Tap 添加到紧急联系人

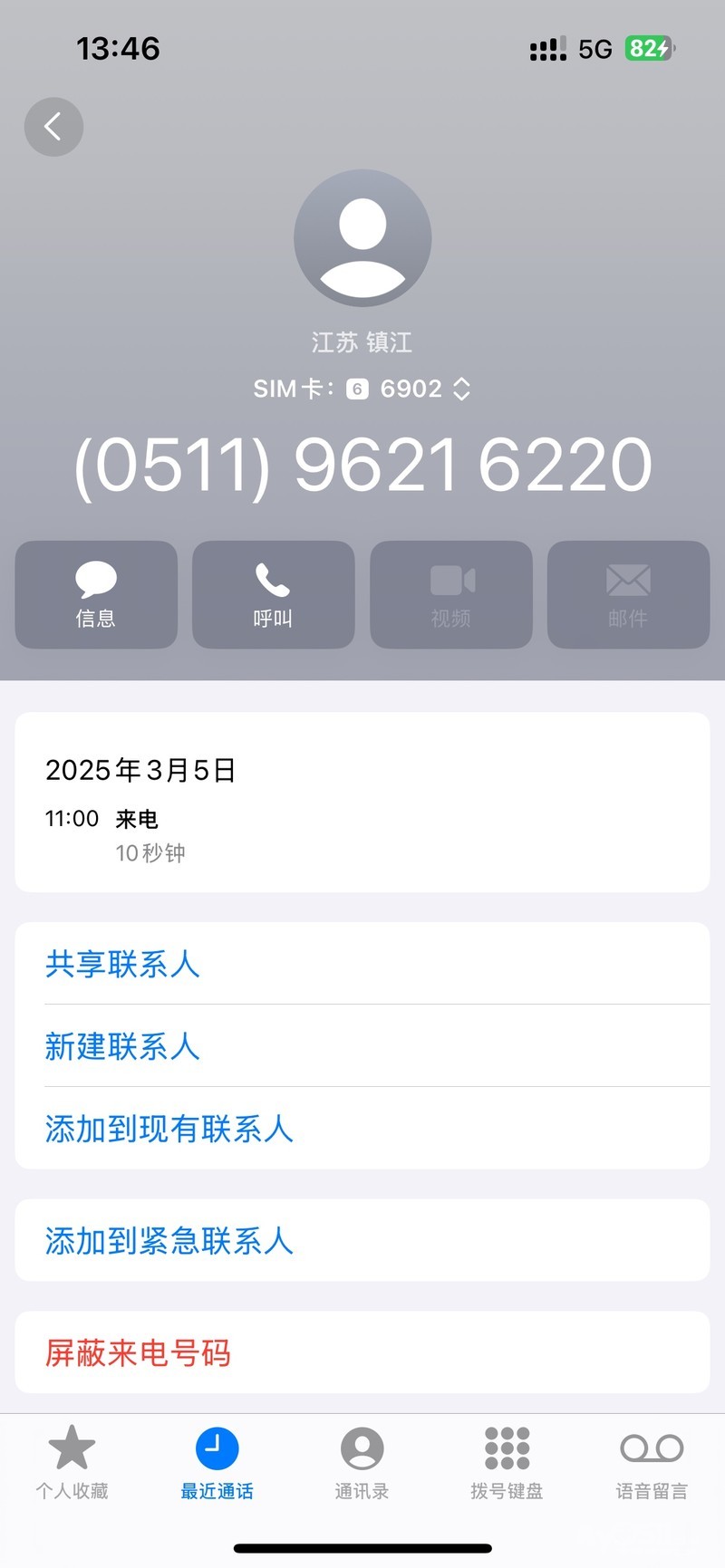(x=169, y=1240)
